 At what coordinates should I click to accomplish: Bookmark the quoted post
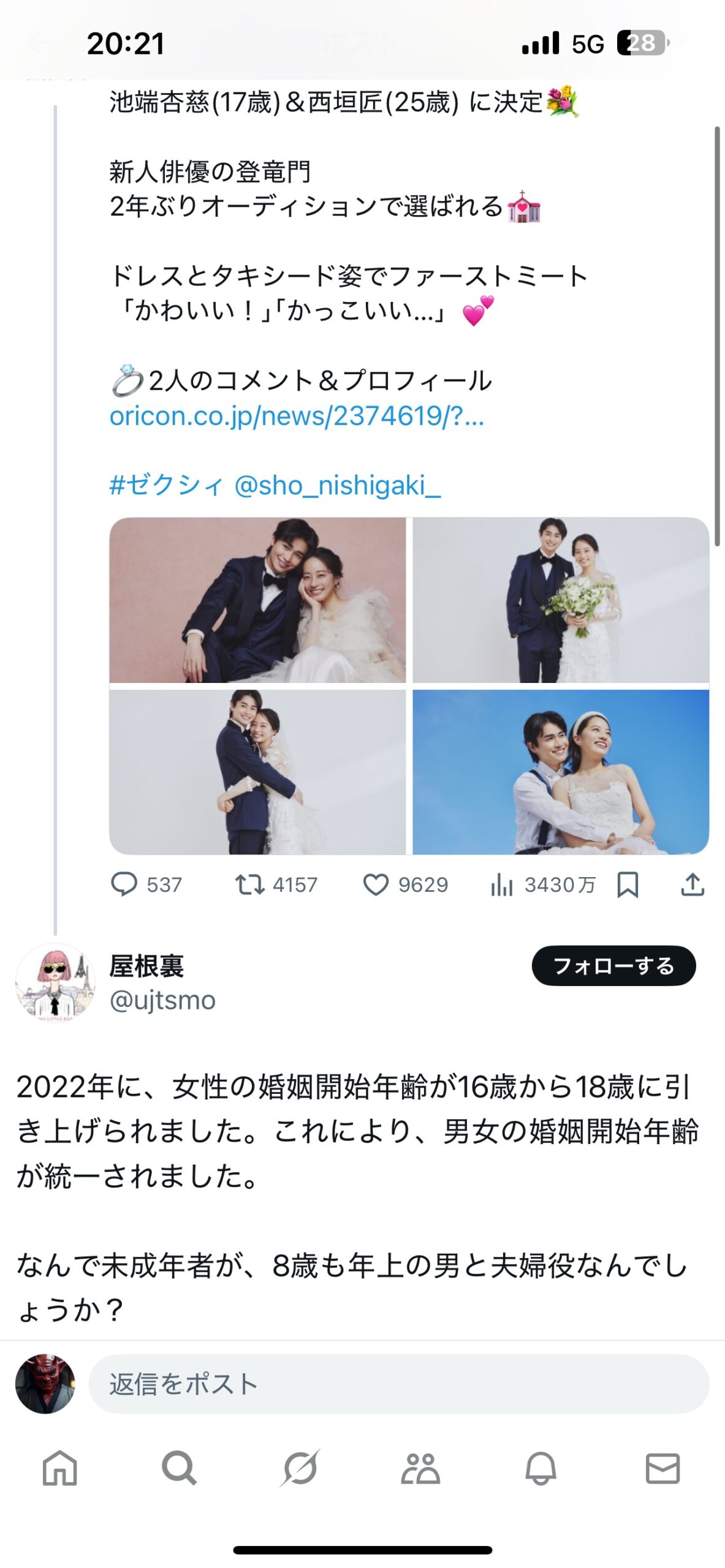628,884
